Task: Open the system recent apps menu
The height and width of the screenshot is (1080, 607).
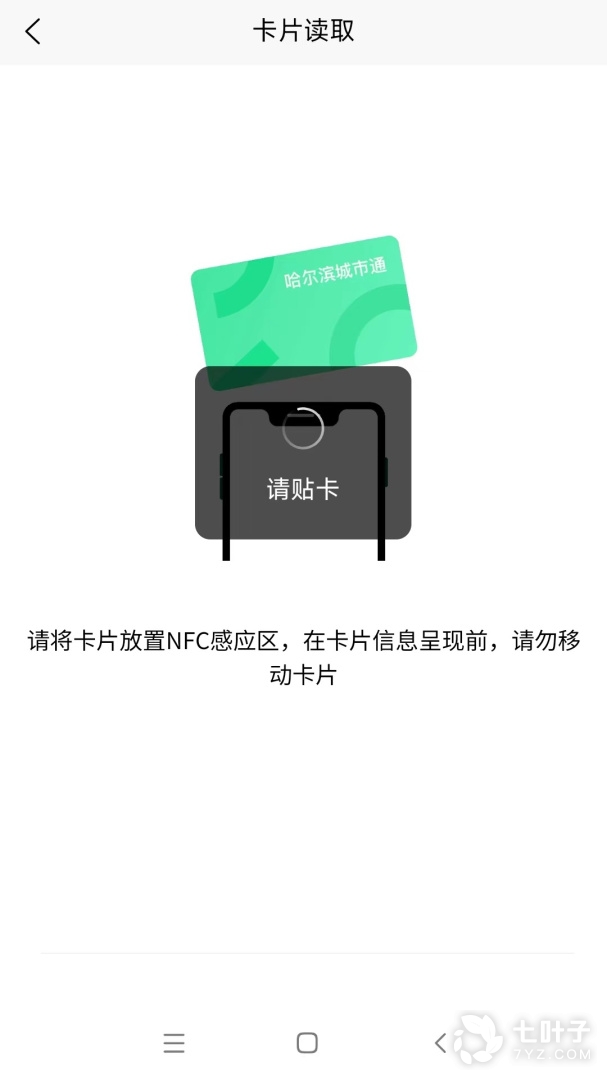Action: (174, 1043)
